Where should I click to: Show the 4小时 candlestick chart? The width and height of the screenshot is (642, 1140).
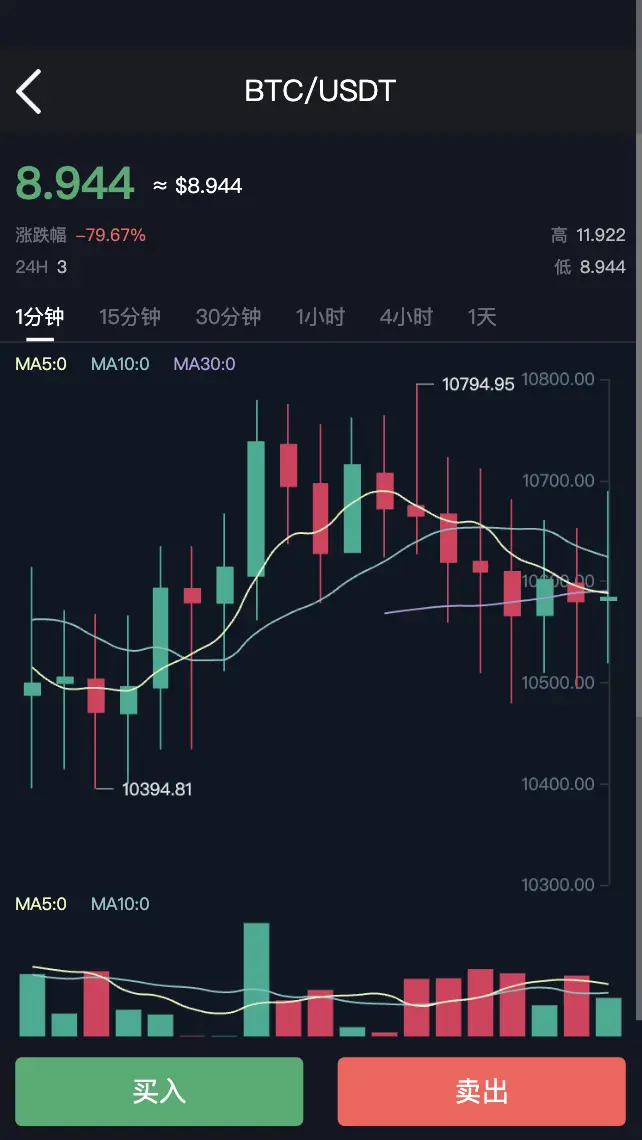tap(406, 317)
